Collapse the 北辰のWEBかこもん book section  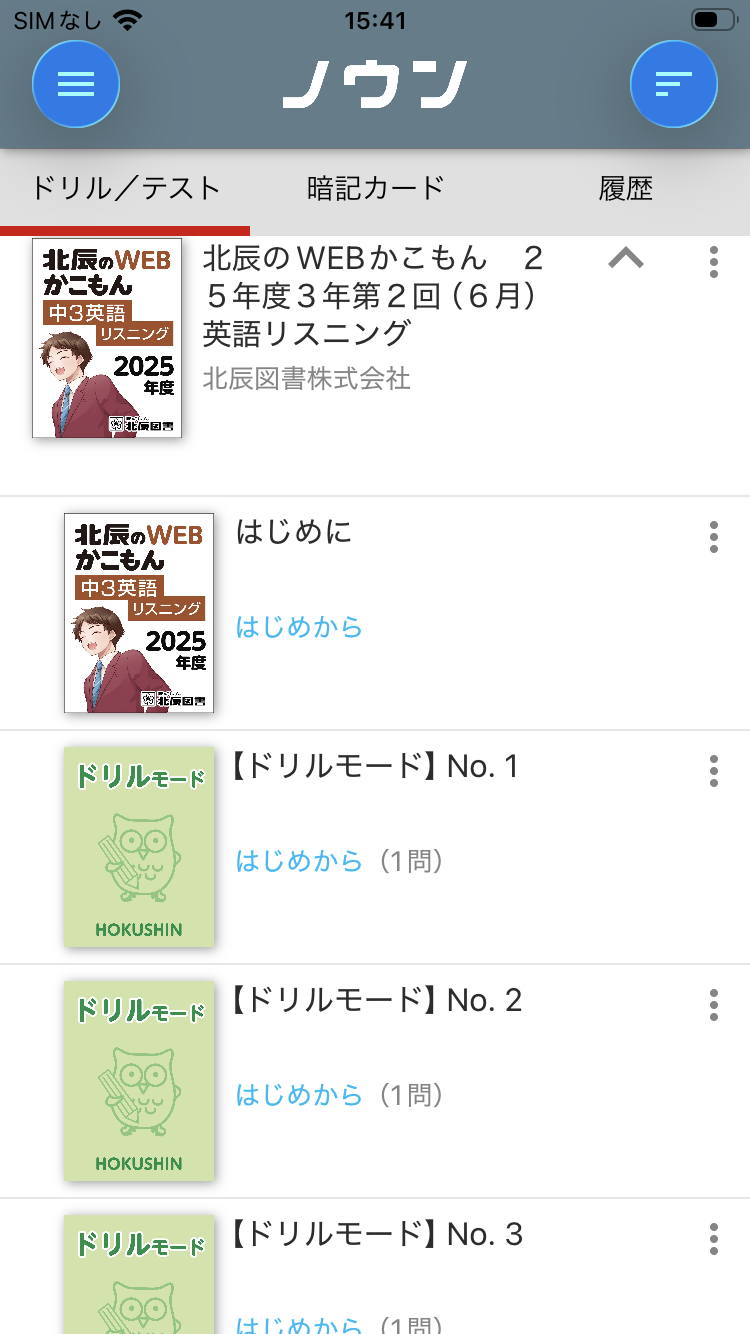click(x=626, y=259)
